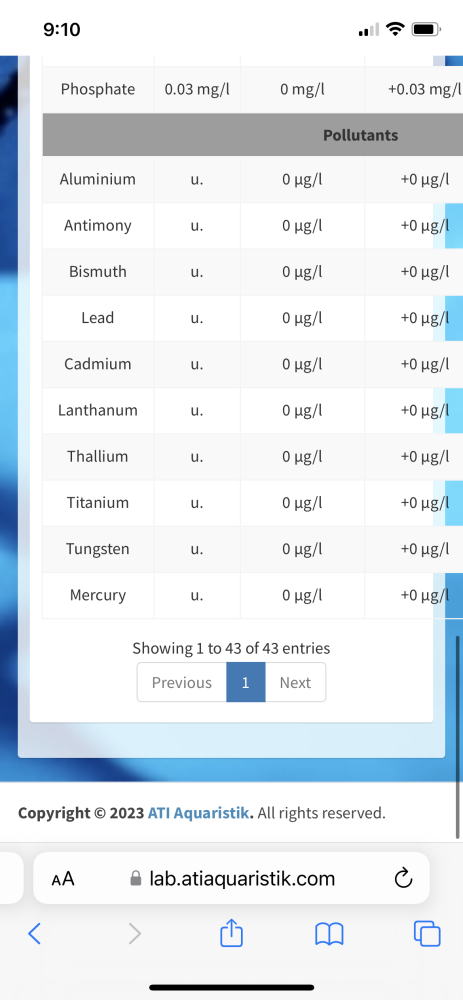
Task: Reload the page
Action: click(403, 879)
